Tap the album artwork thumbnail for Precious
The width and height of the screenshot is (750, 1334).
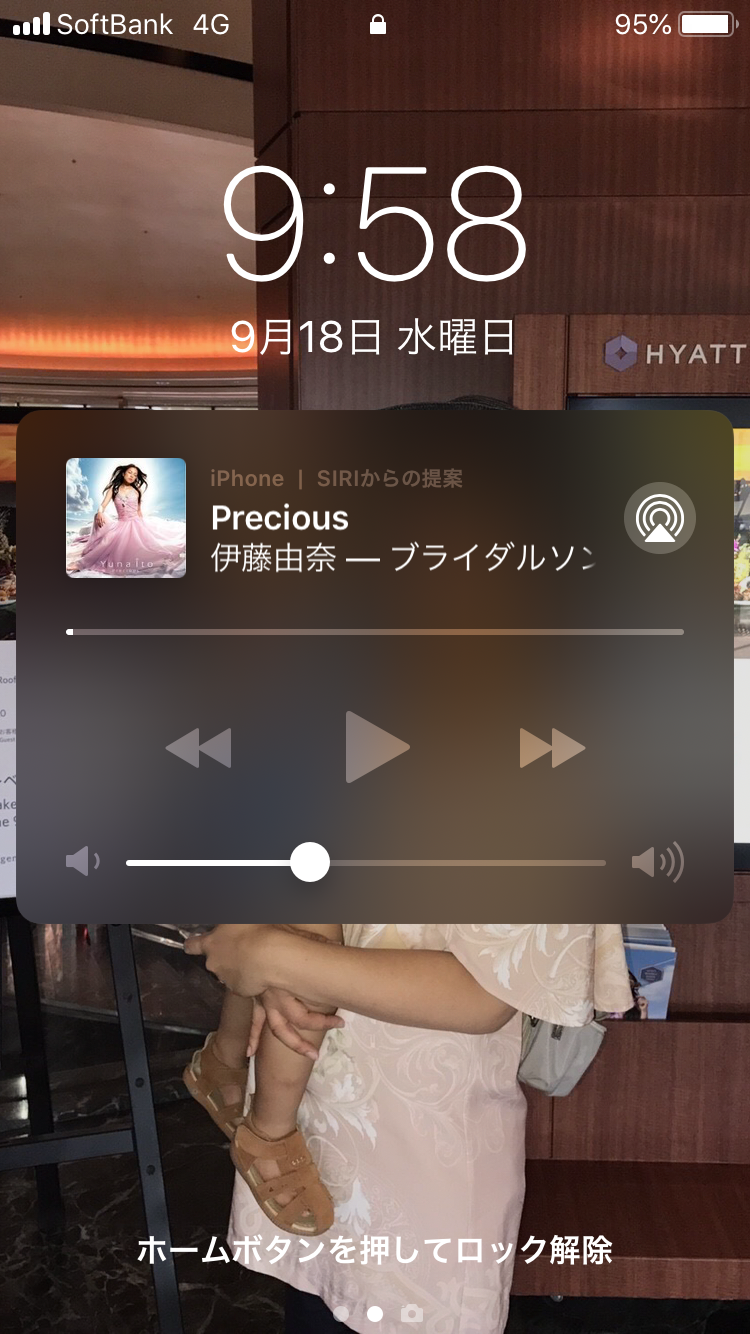tap(125, 516)
